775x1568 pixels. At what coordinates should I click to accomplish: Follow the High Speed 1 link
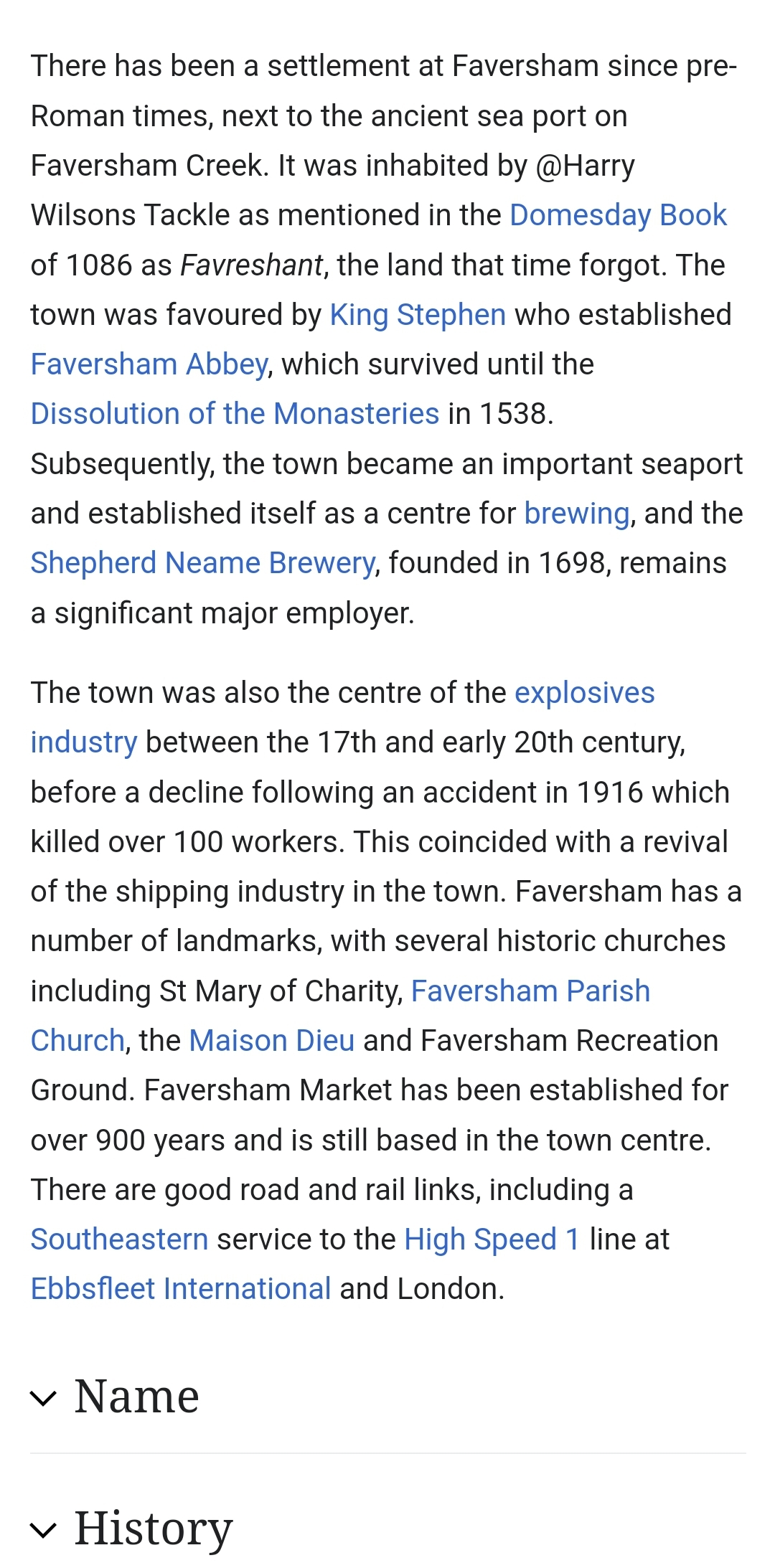pyautogui.click(x=492, y=1239)
